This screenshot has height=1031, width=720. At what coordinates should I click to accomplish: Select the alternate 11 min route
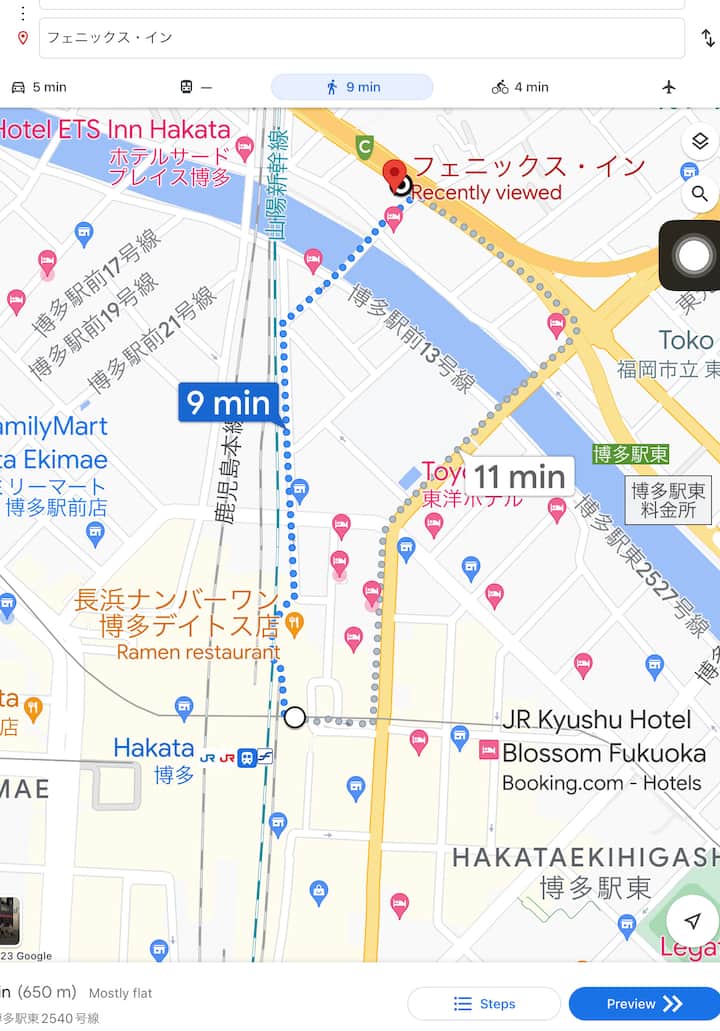519,477
